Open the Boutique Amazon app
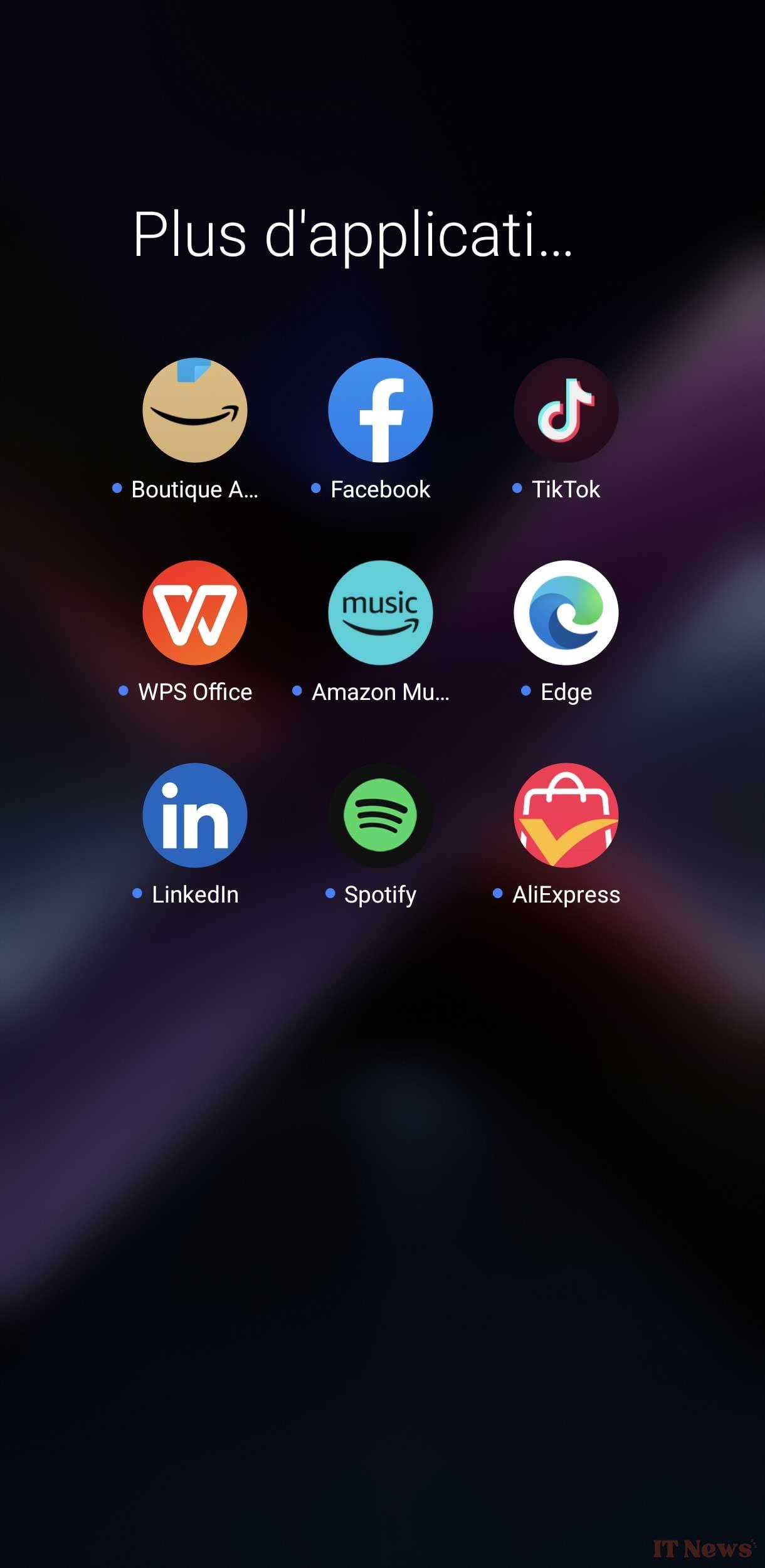The height and width of the screenshot is (1568, 765). 194,410
